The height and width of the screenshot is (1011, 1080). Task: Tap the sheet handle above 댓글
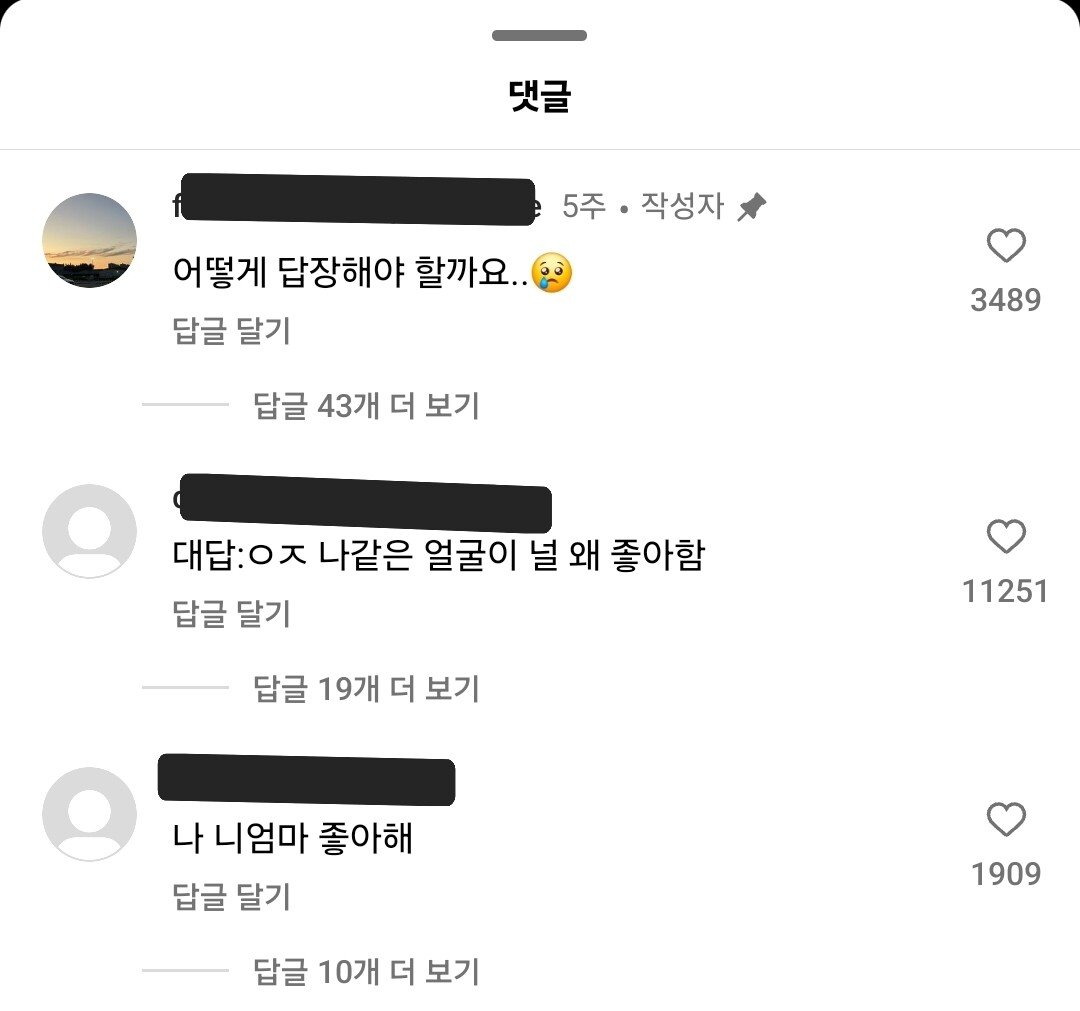click(539, 36)
